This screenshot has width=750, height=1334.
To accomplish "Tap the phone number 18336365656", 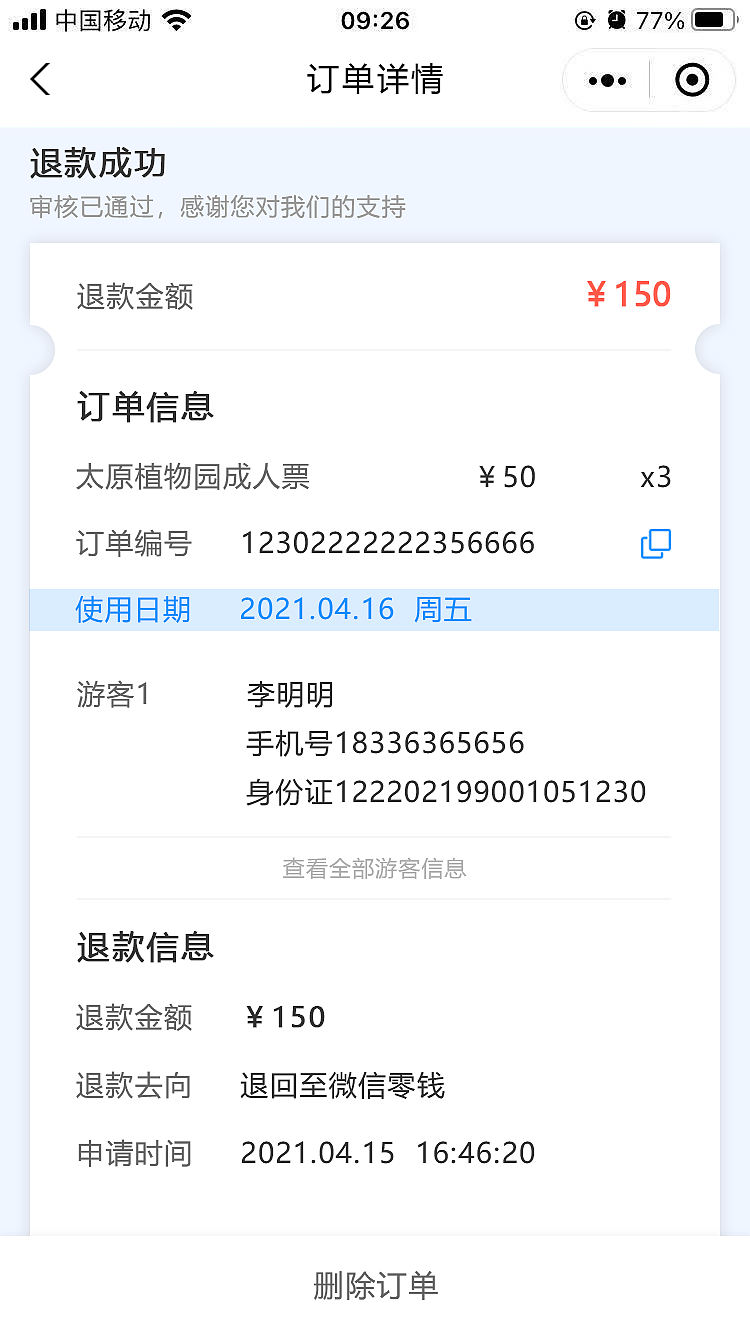I will pyautogui.click(x=384, y=742).
